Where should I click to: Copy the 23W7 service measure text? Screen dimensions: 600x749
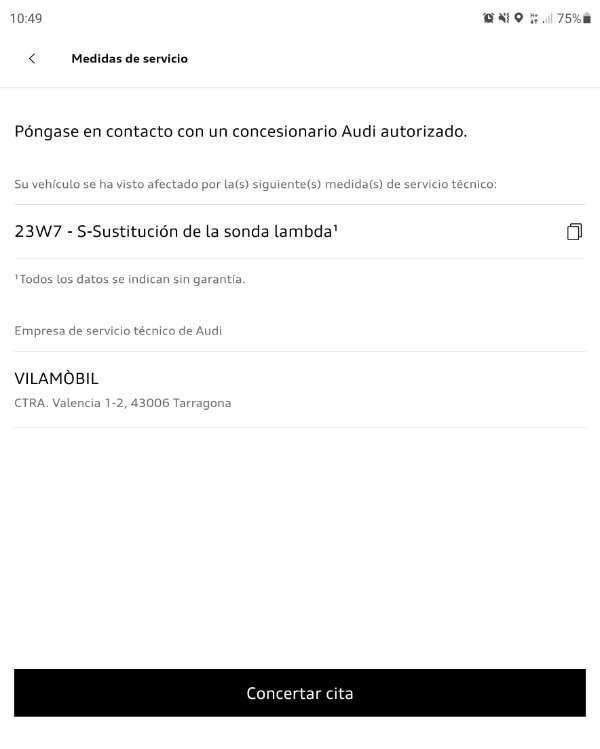click(574, 232)
